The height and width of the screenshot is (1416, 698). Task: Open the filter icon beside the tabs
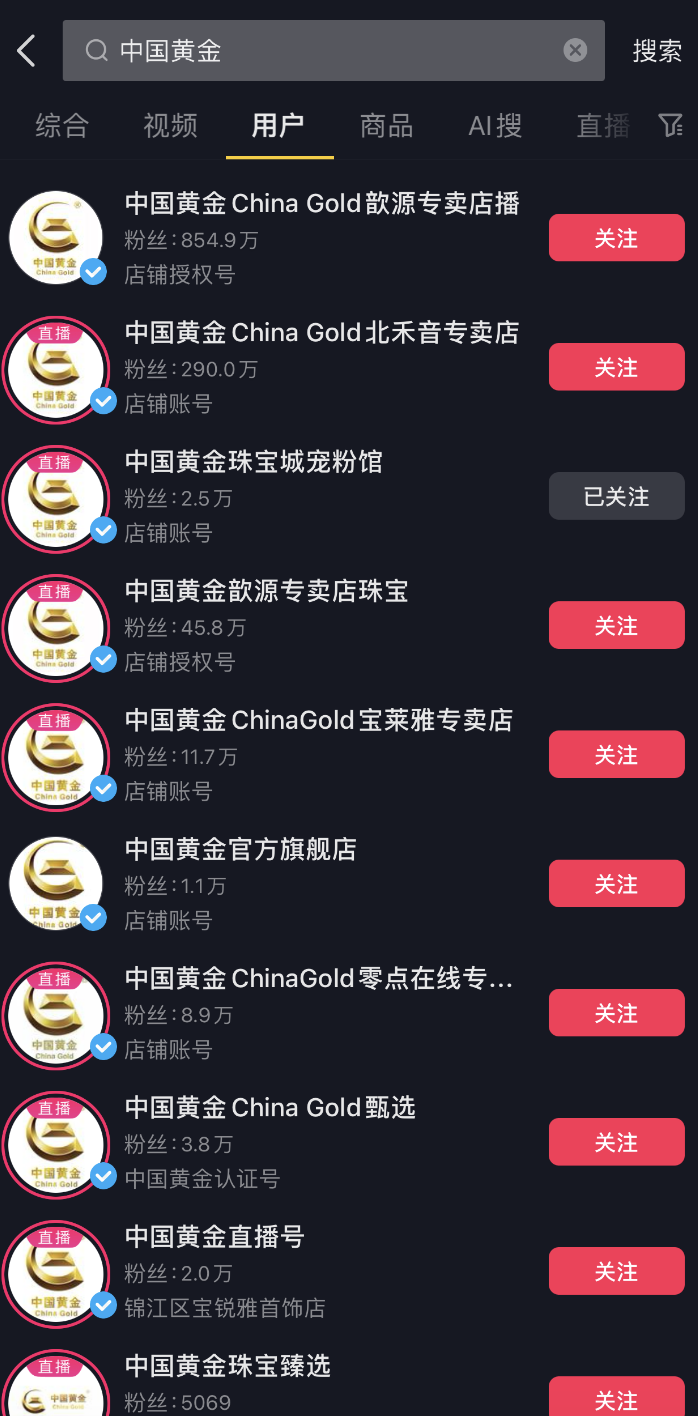point(671,125)
